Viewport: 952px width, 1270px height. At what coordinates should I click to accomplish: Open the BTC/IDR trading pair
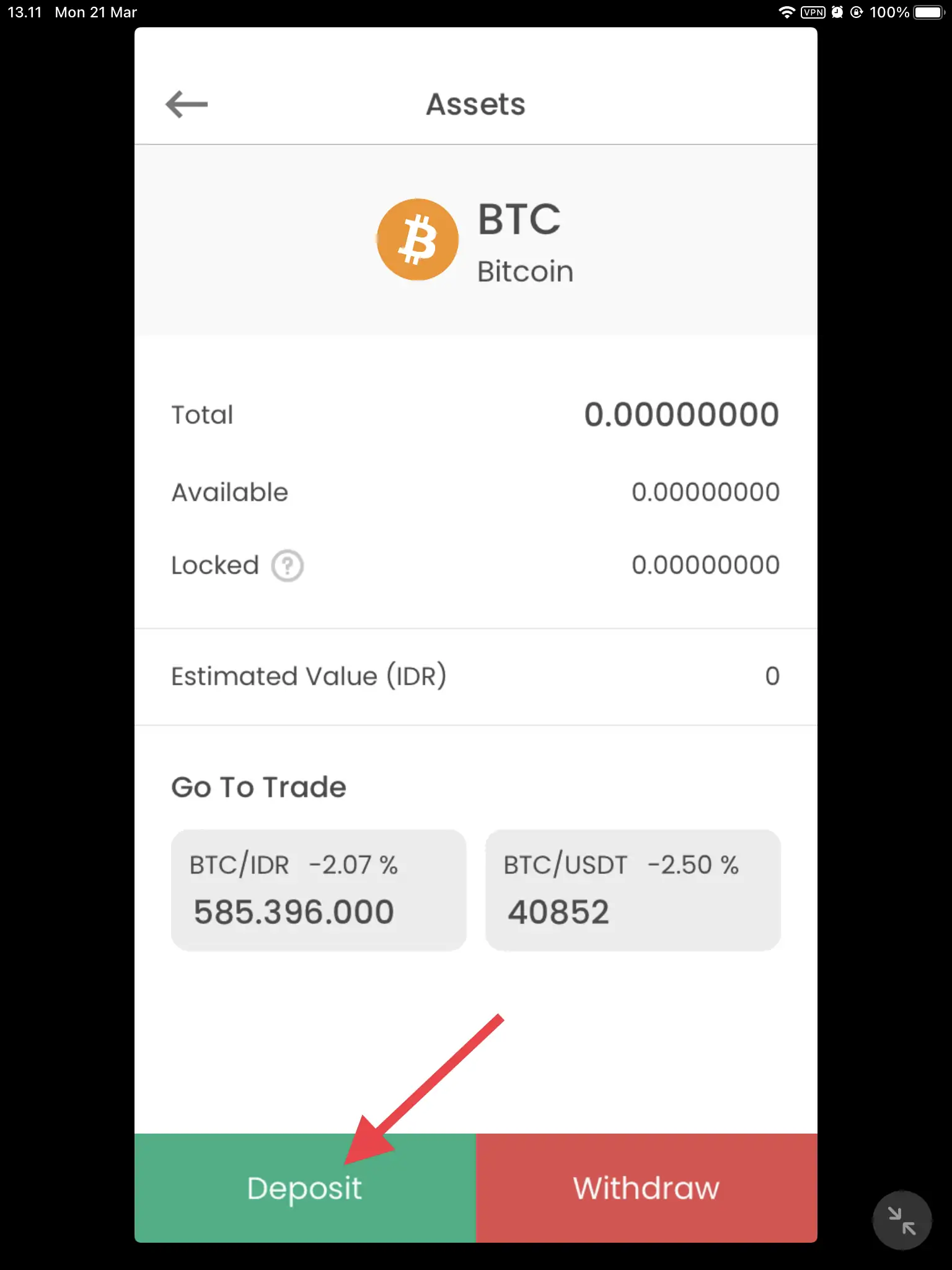point(319,889)
